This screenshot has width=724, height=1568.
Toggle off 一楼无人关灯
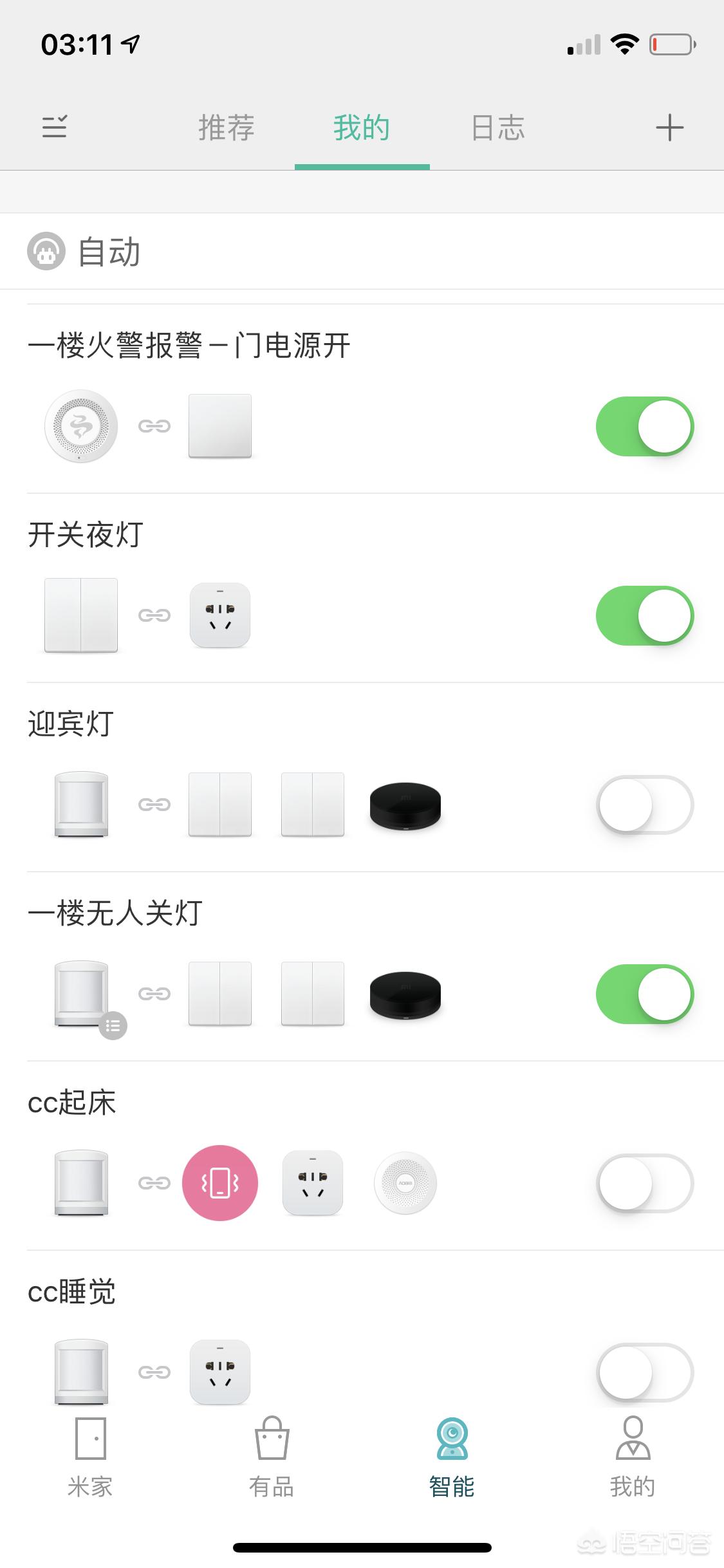pyautogui.click(x=645, y=994)
